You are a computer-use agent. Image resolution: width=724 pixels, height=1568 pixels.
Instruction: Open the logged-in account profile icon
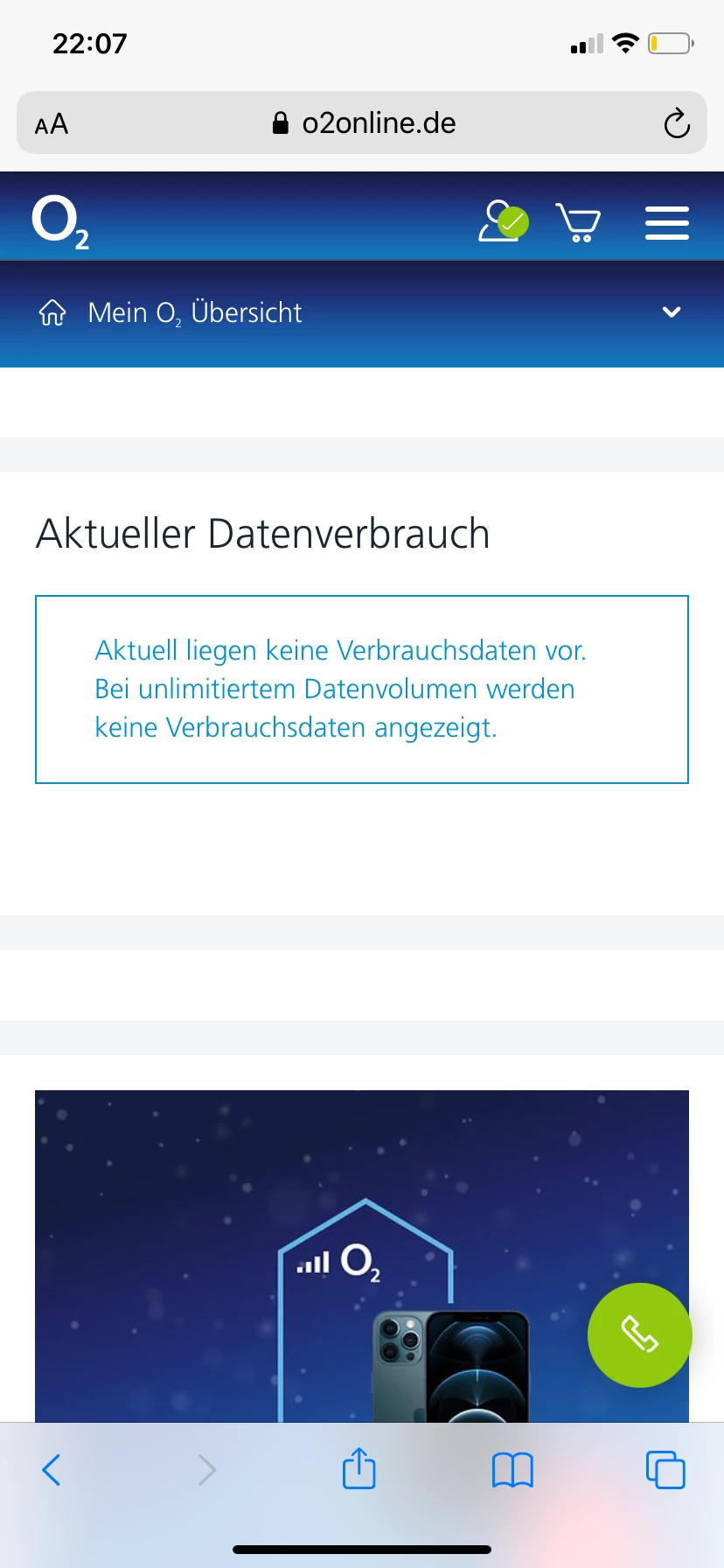(502, 220)
